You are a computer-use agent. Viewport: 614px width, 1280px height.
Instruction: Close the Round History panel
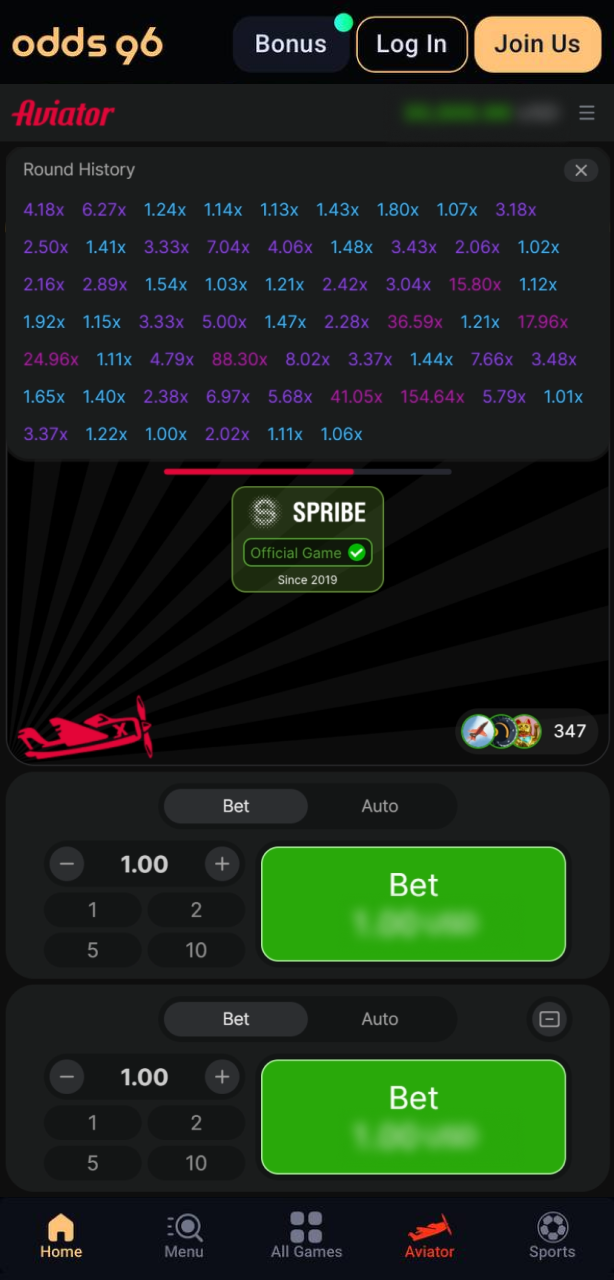[x=581, y=170]
